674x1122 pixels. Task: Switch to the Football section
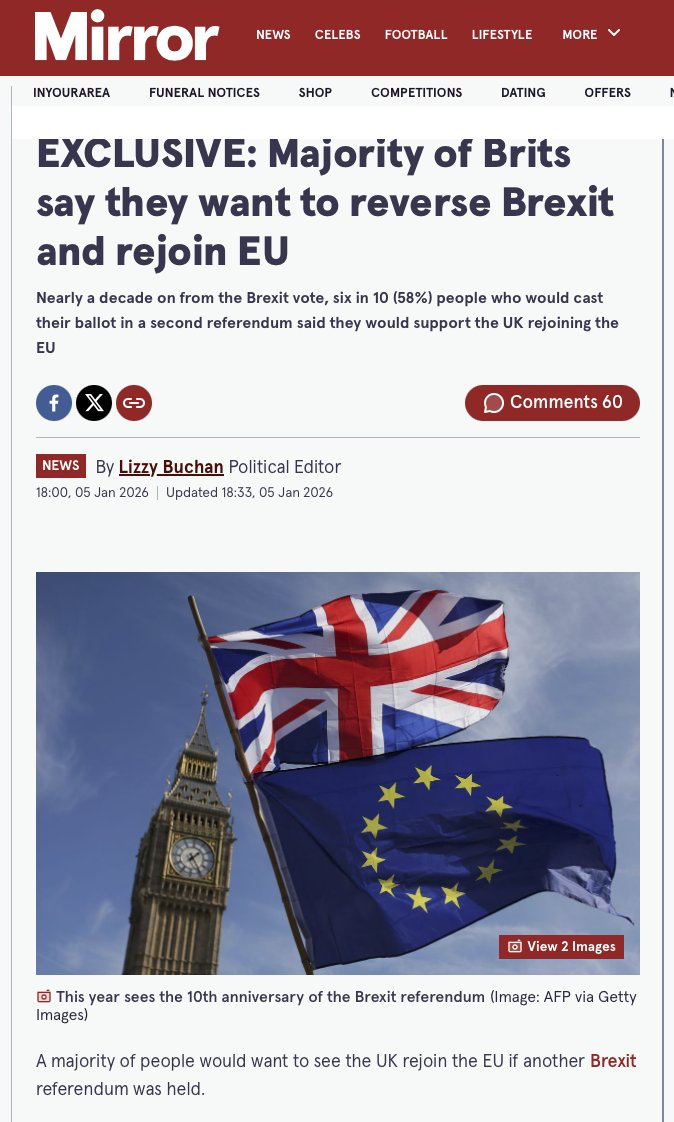tap(416, 35)
